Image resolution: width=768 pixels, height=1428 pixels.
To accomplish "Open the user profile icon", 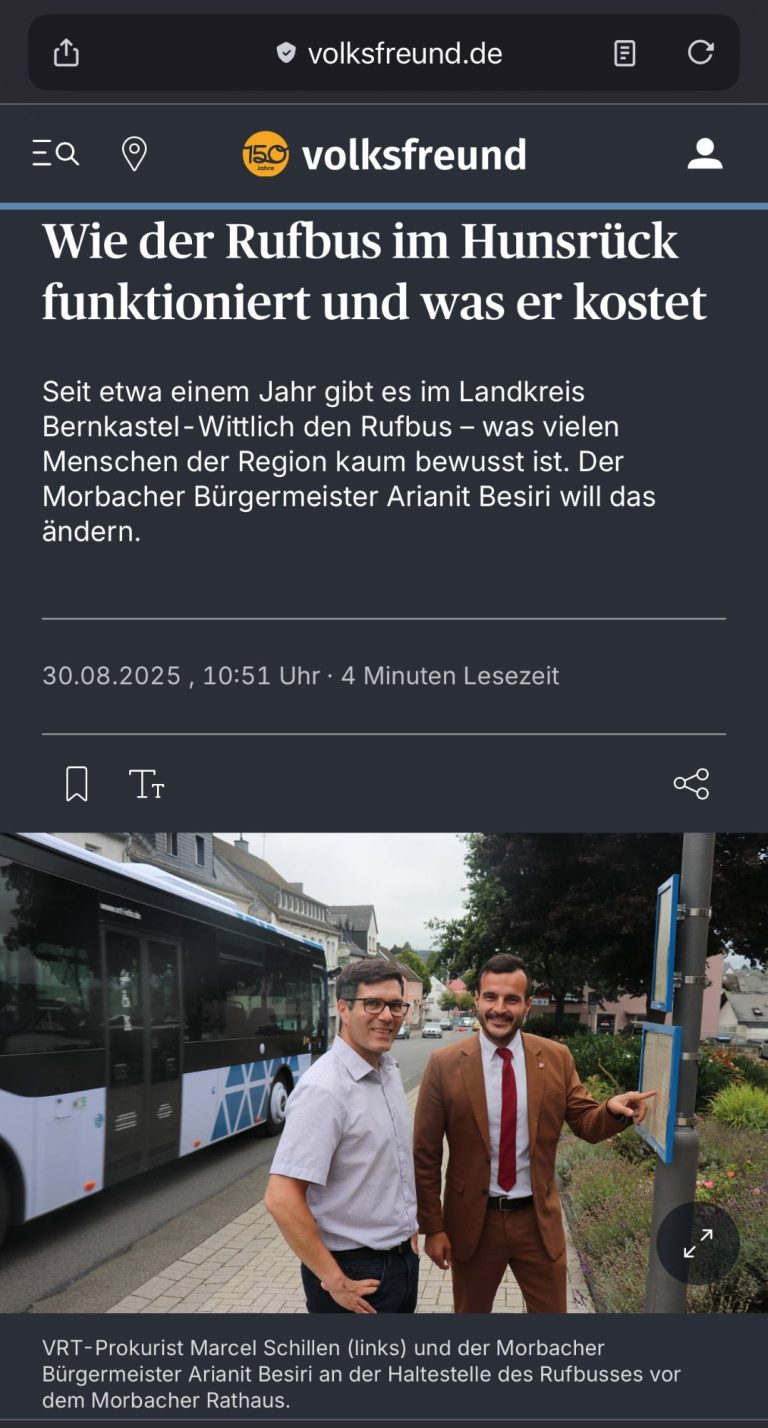I will click(704, 154).
